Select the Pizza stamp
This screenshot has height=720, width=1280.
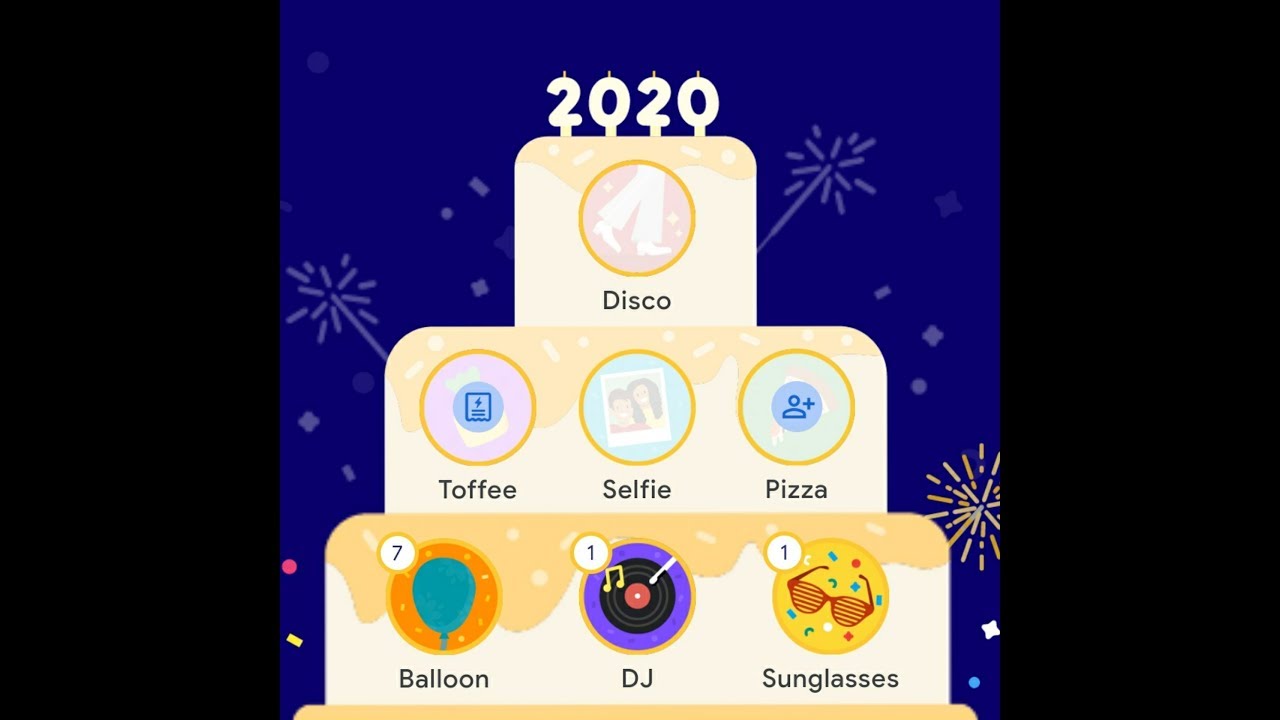tap(796, 407)
